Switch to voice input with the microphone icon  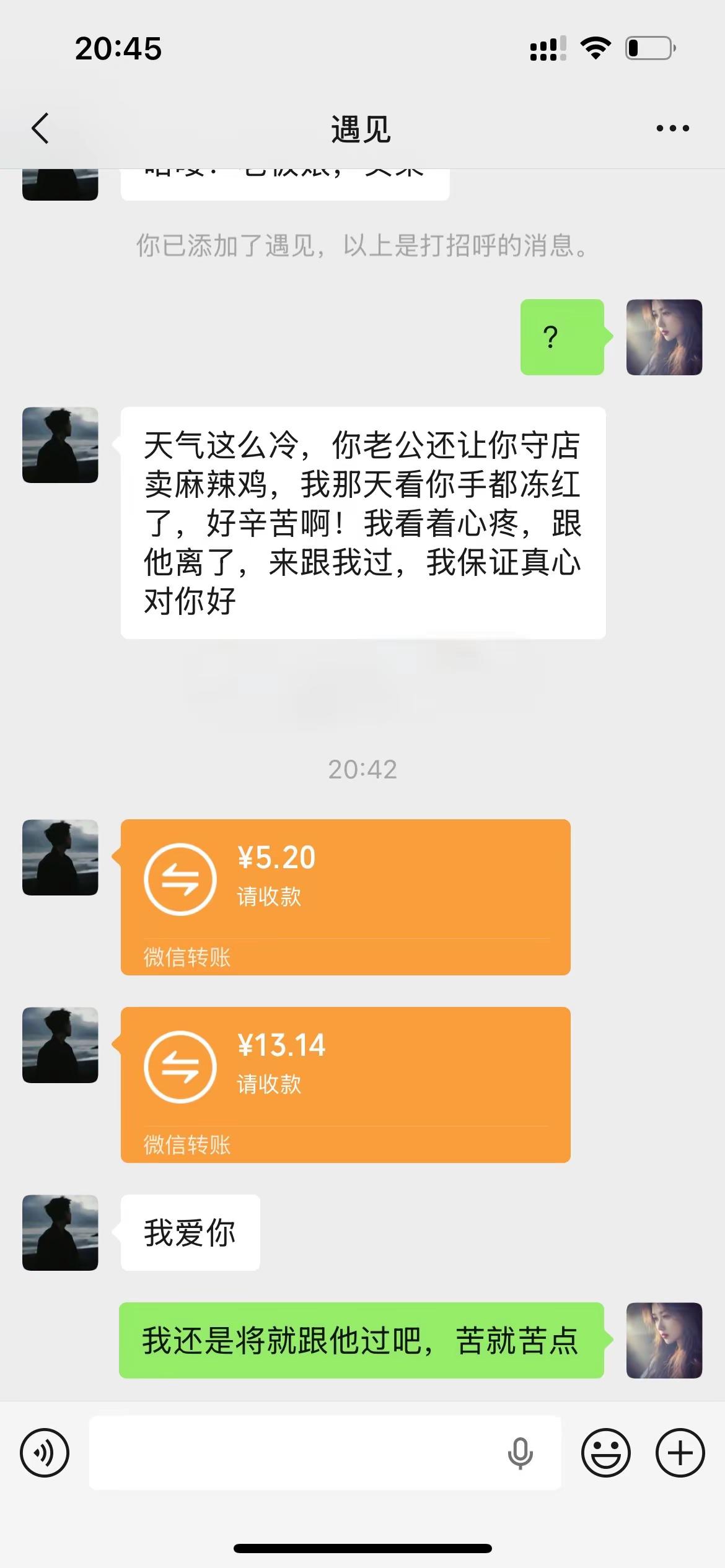click(521, 1452)
